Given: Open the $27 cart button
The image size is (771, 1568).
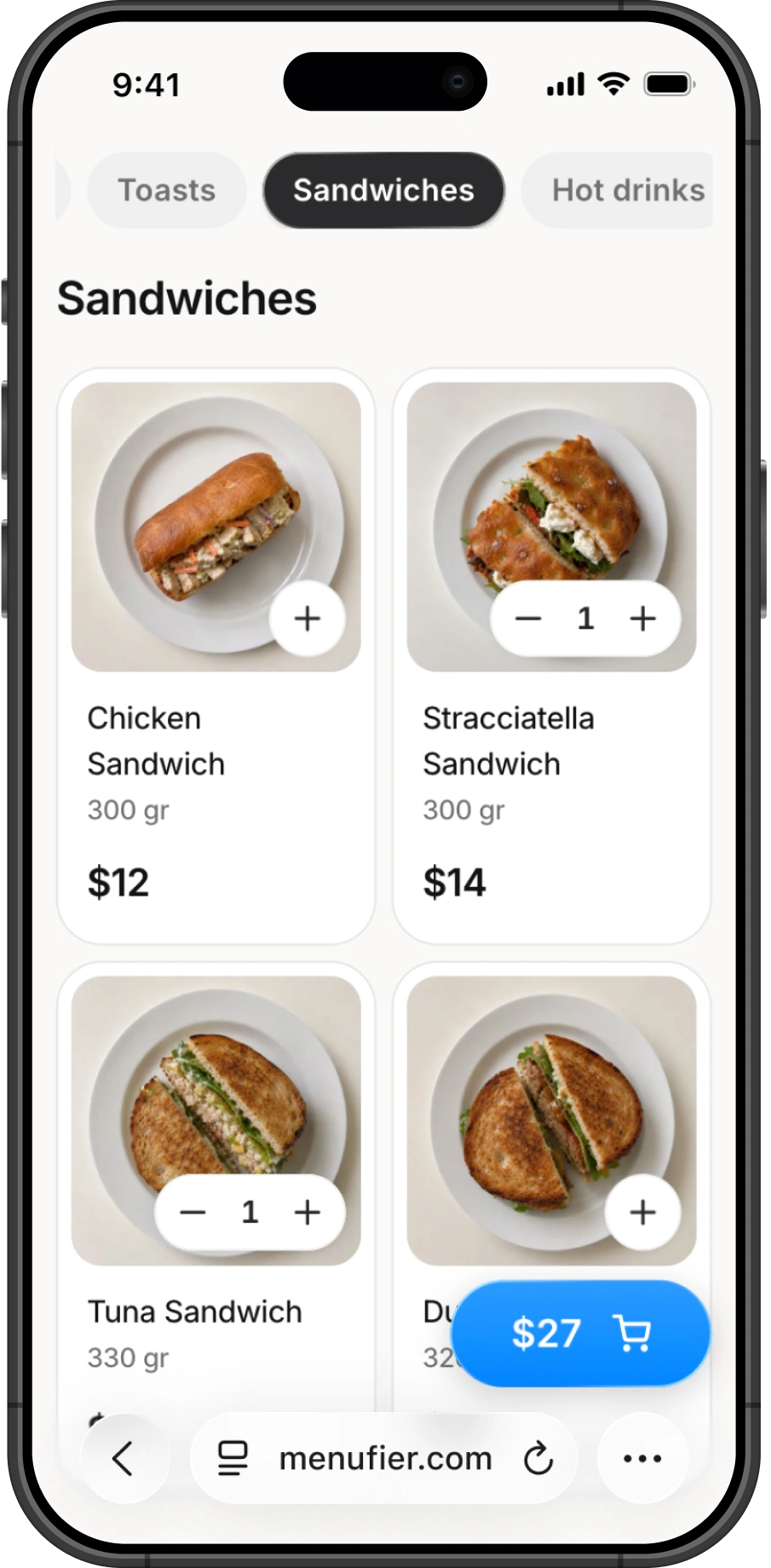Looking at the screenshot, I should point(581,1333).
